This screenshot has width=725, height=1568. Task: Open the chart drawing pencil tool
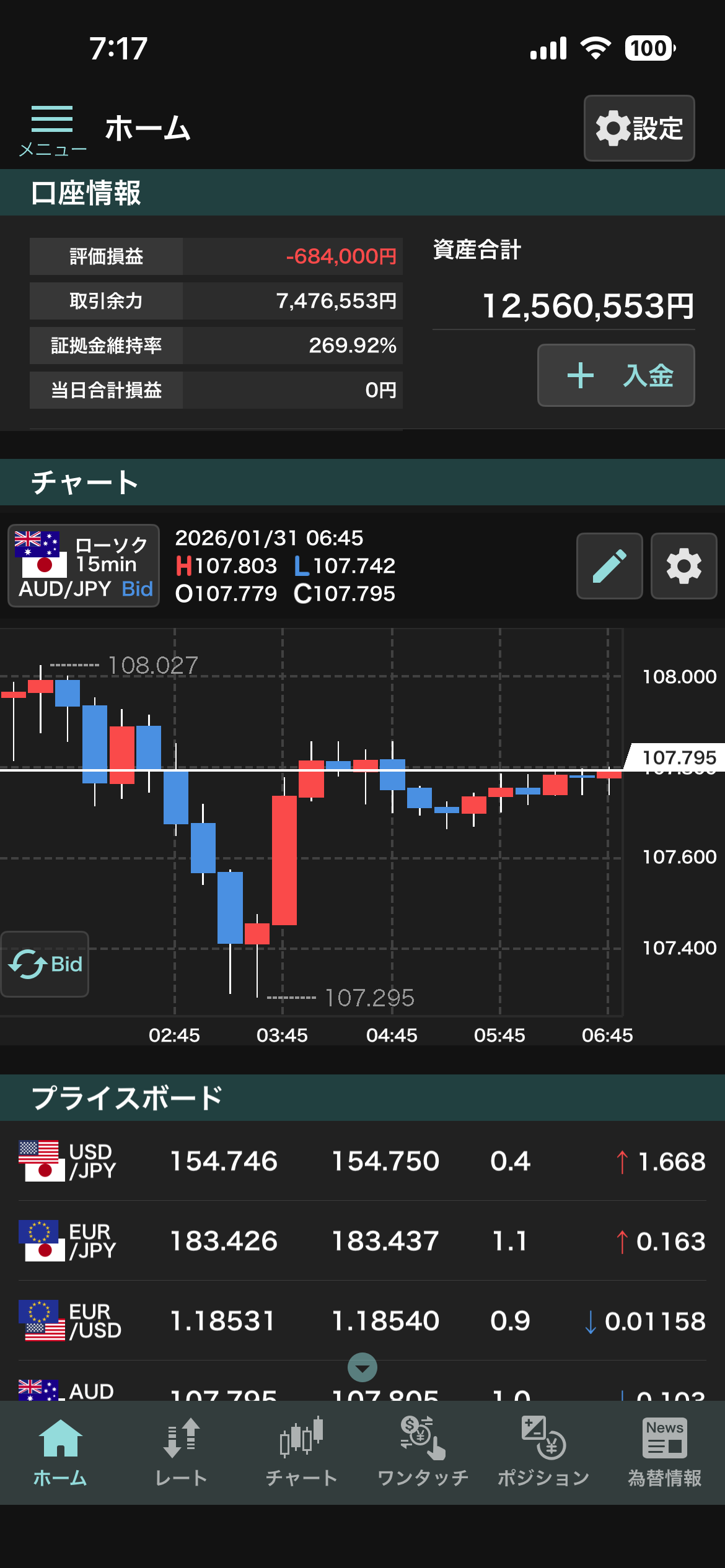(x=609, y=566)
